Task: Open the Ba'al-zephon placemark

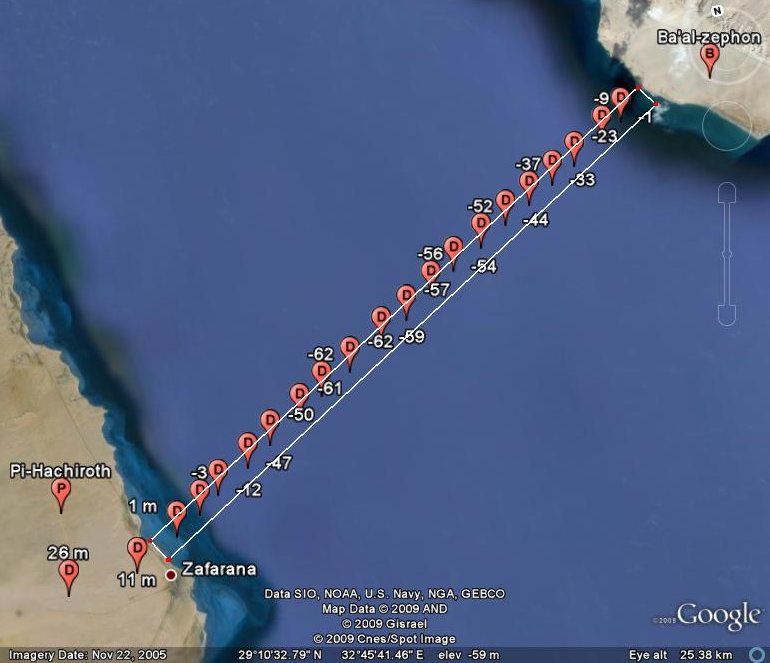Action: point(710,57)
